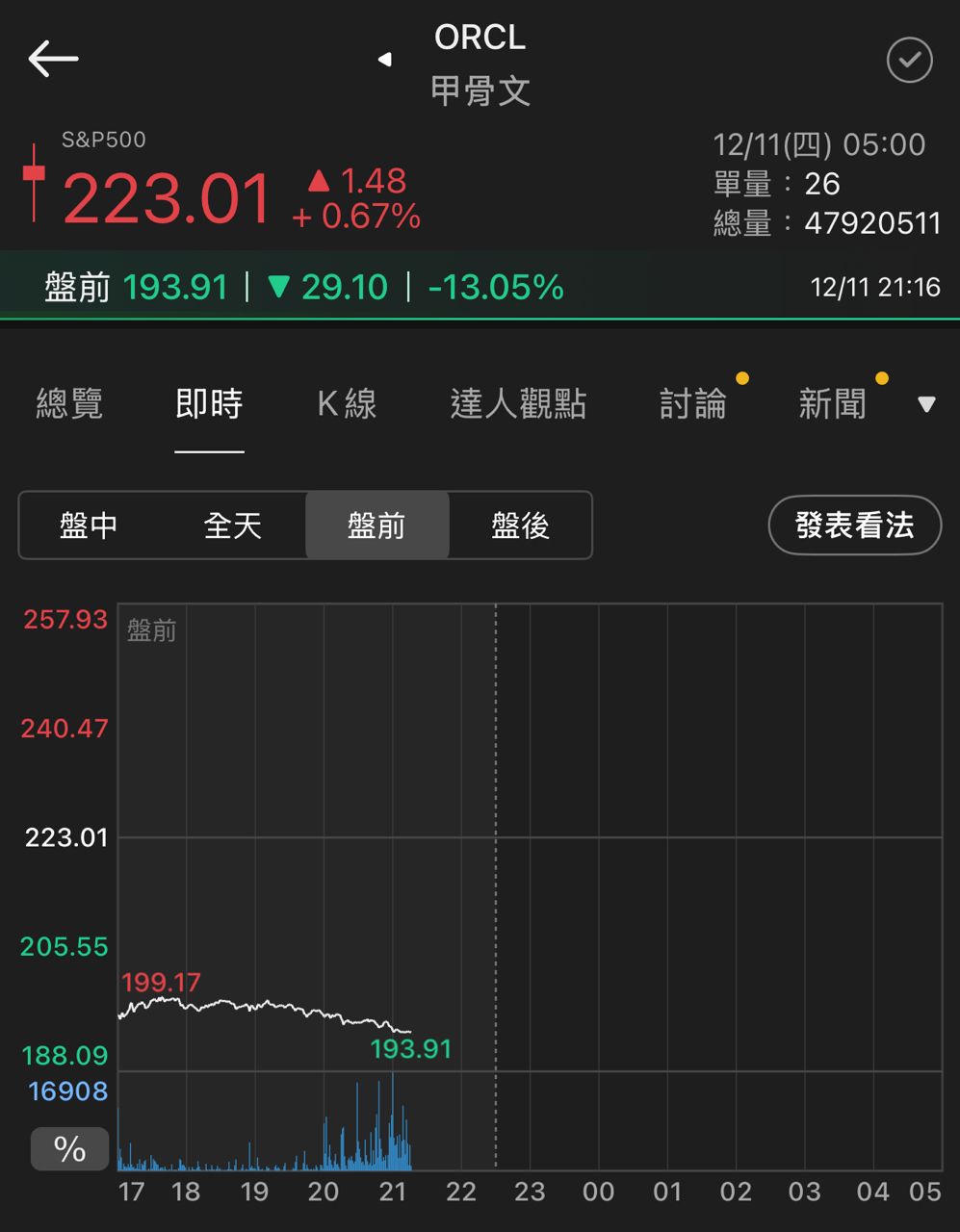
Task: Tap 發表看法 to post an opinion
Action: tap(854, 526)
